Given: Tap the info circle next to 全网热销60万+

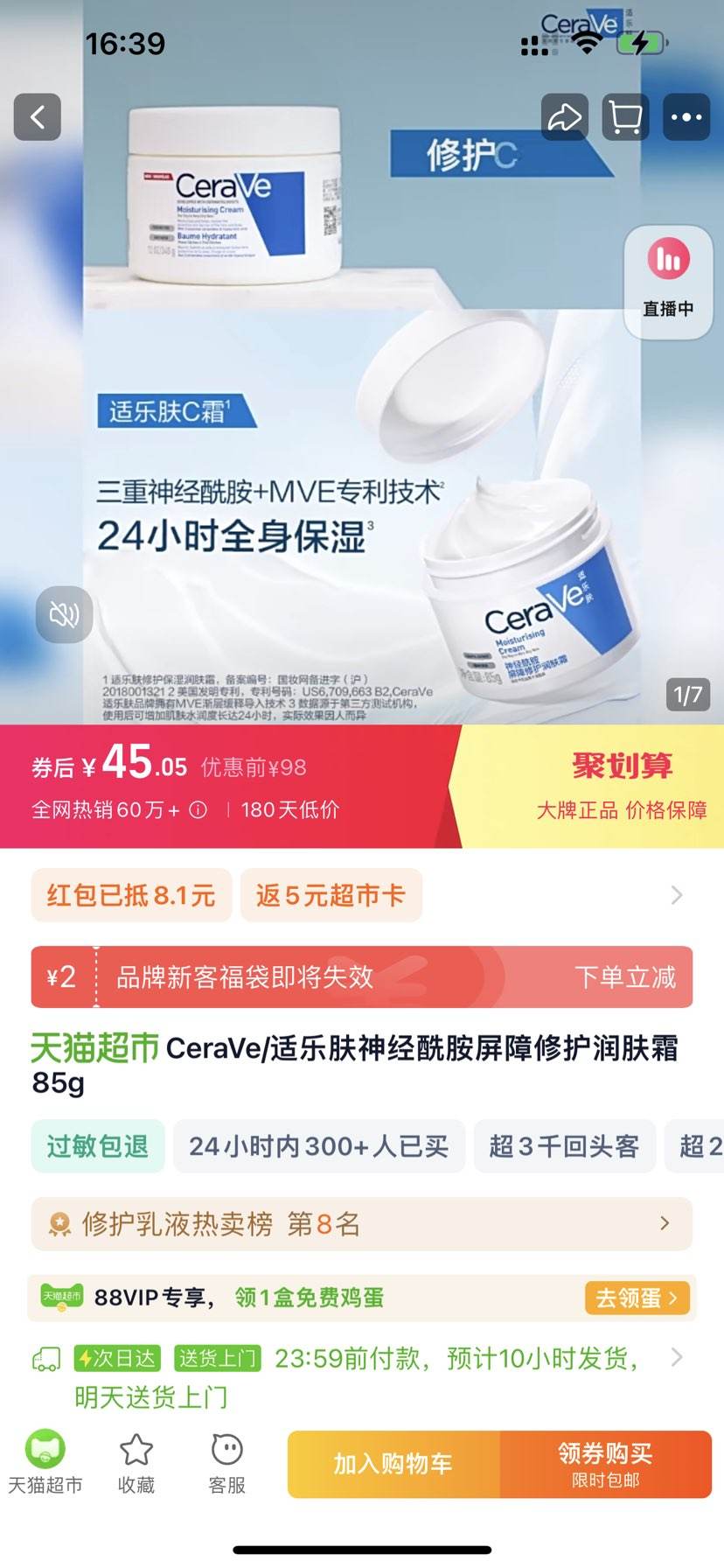Looking at the screenshot, I should point(198,810).
